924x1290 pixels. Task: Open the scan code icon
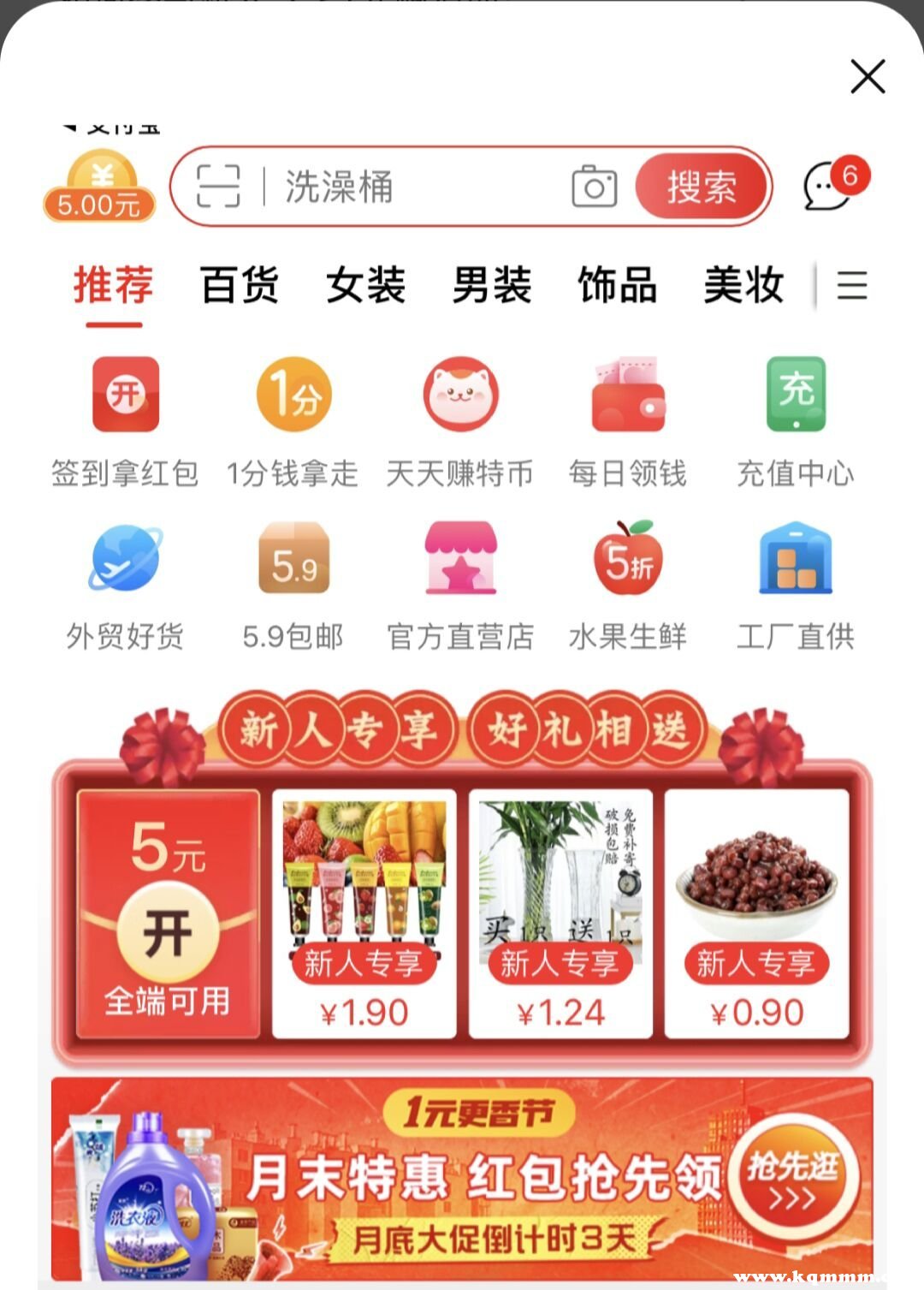(x=218, y=187)
